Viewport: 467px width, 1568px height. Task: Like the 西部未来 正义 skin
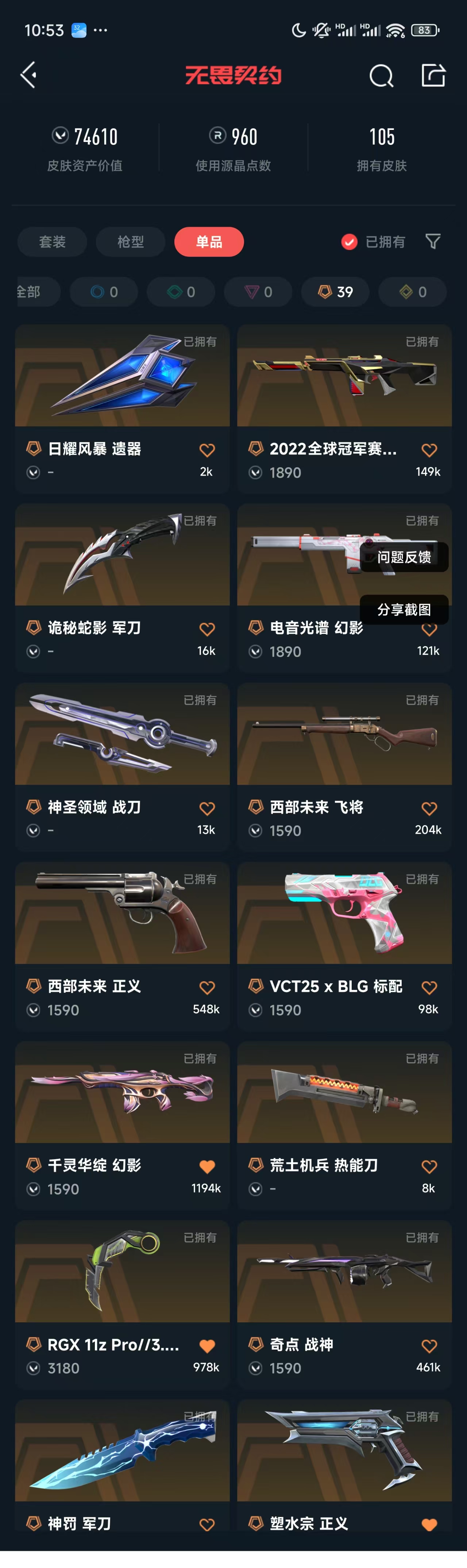tap(207, 987)
